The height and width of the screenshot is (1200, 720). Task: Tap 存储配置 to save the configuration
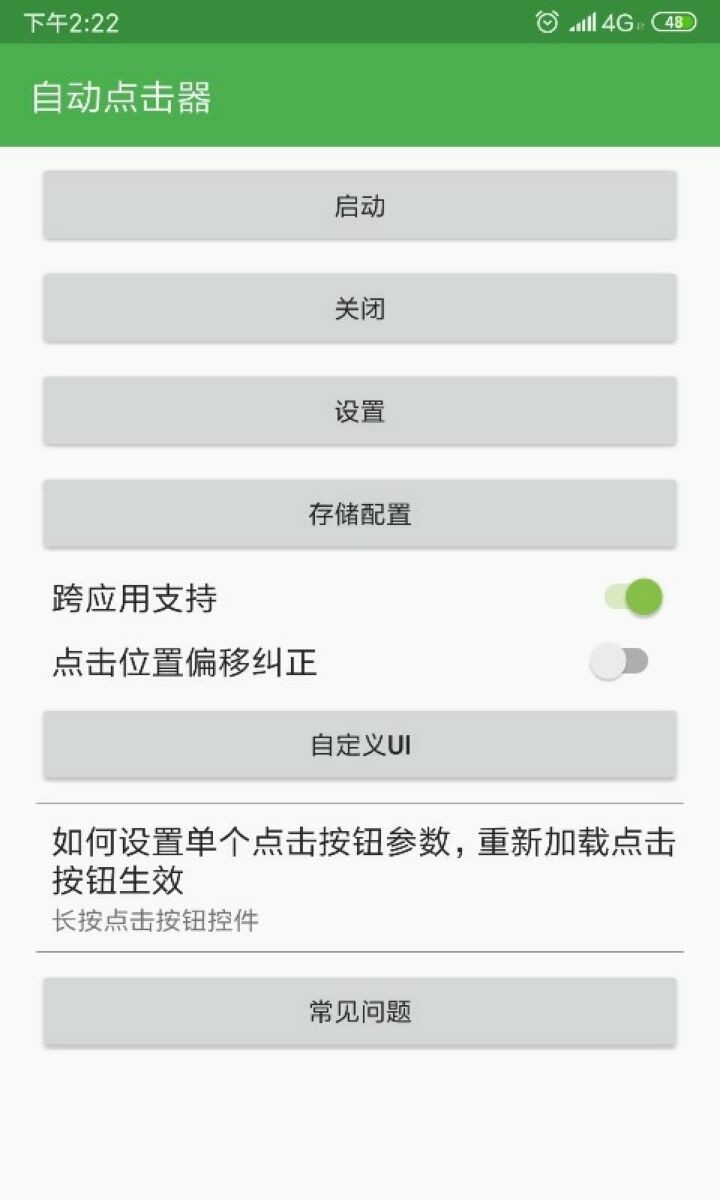(360, 515)
